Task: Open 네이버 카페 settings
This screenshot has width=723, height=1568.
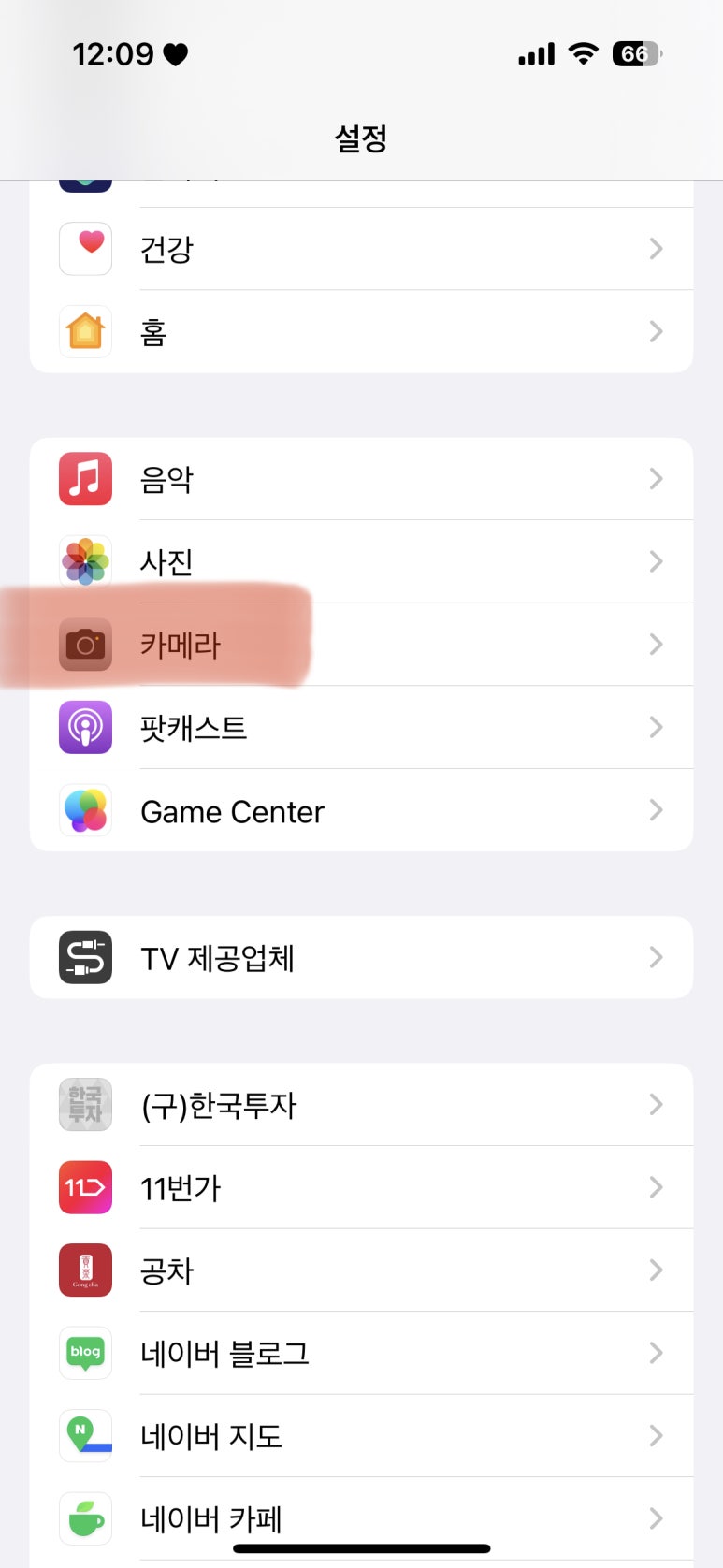Action: [x=361, y=1517]
